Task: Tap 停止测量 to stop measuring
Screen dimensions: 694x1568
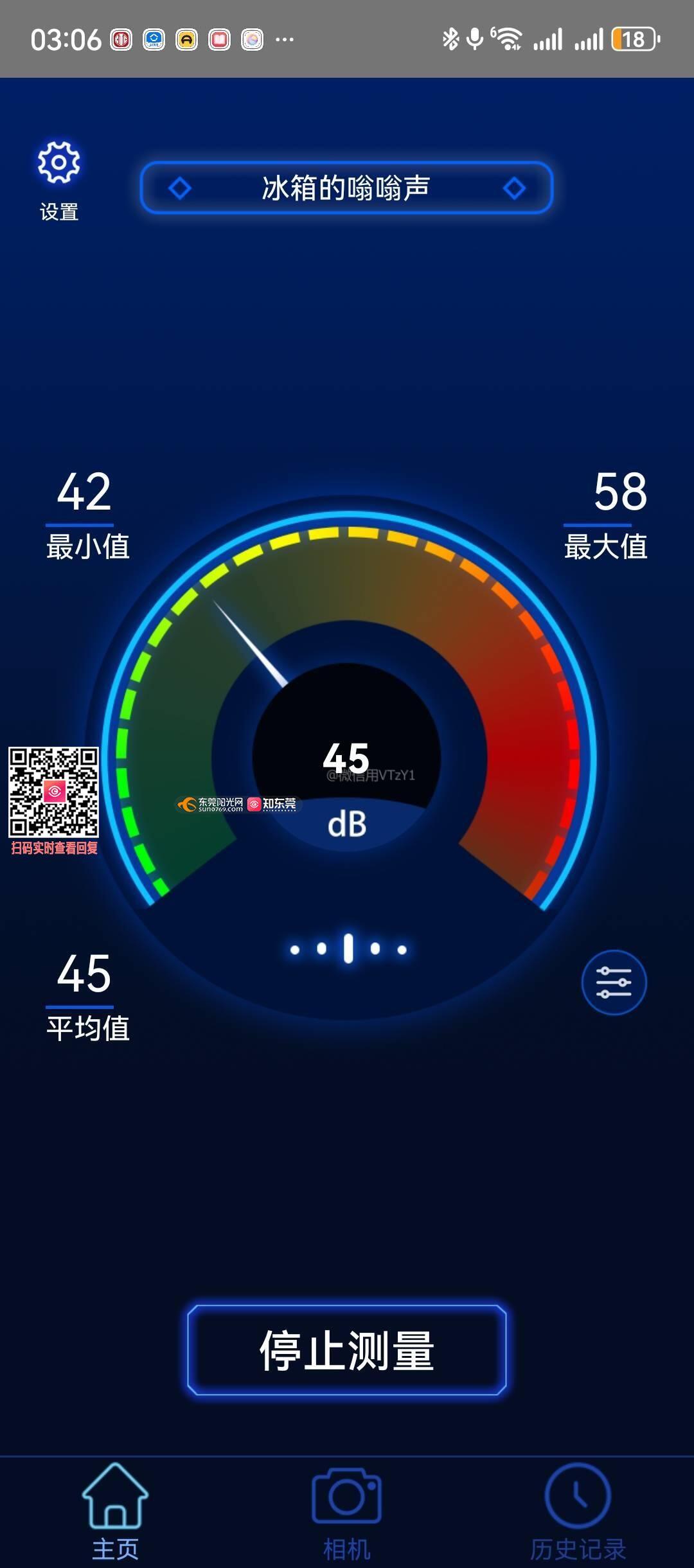Action: point(346,1350)
